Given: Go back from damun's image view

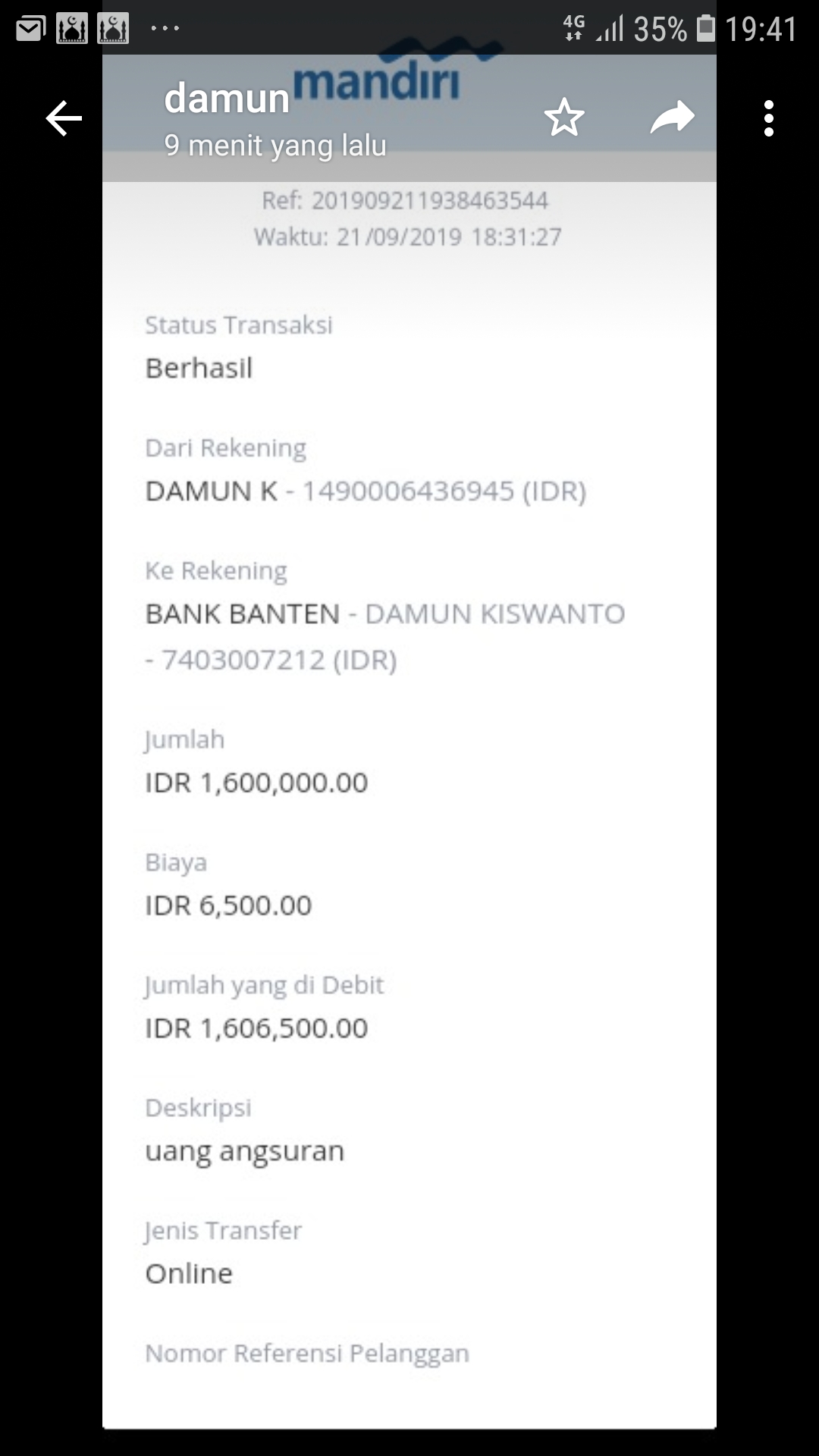Looking at the screenshot, I should tap(64, 119).
